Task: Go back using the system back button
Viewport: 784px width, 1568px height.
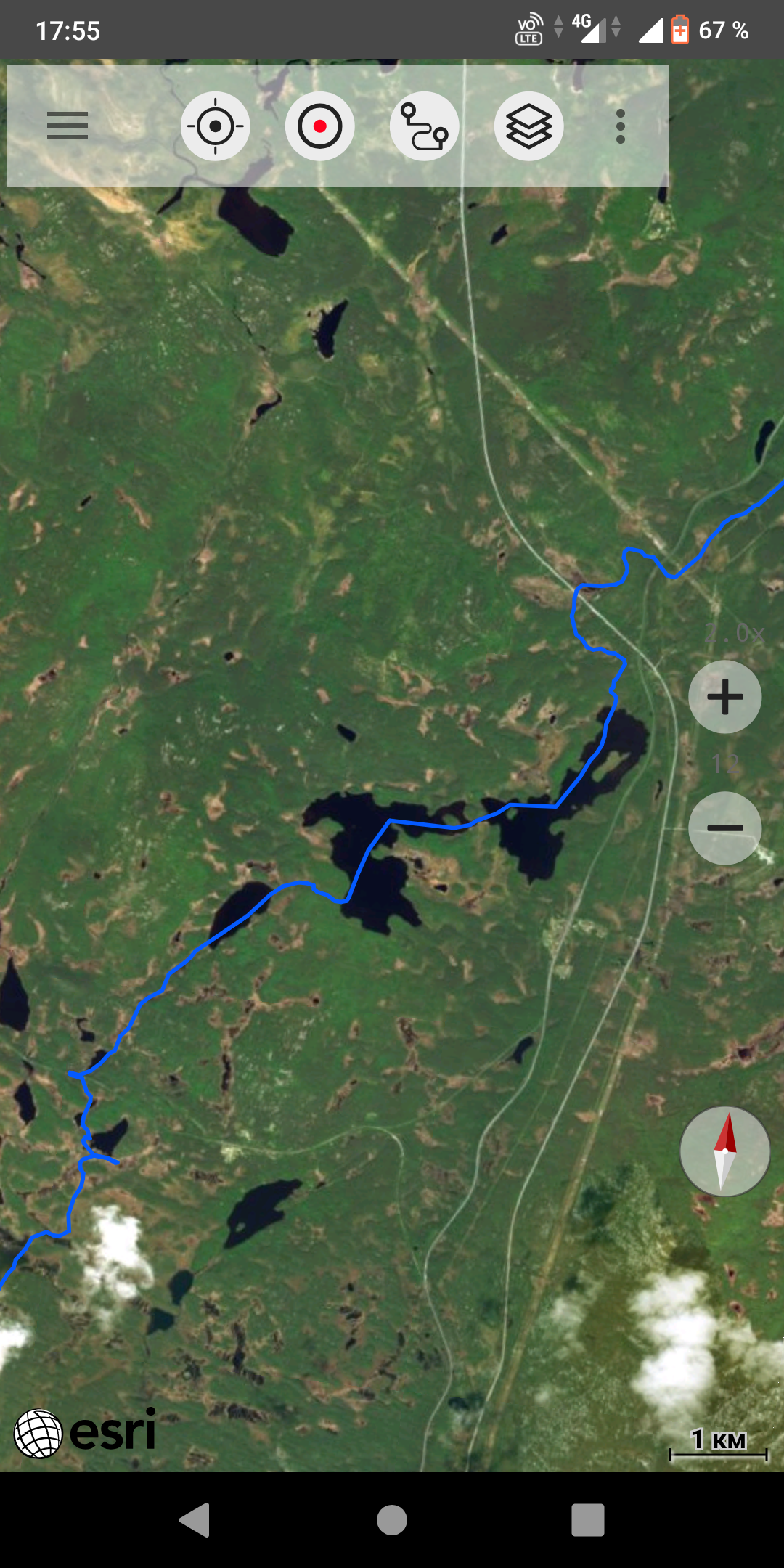Action: click(x=195, y=1520)
